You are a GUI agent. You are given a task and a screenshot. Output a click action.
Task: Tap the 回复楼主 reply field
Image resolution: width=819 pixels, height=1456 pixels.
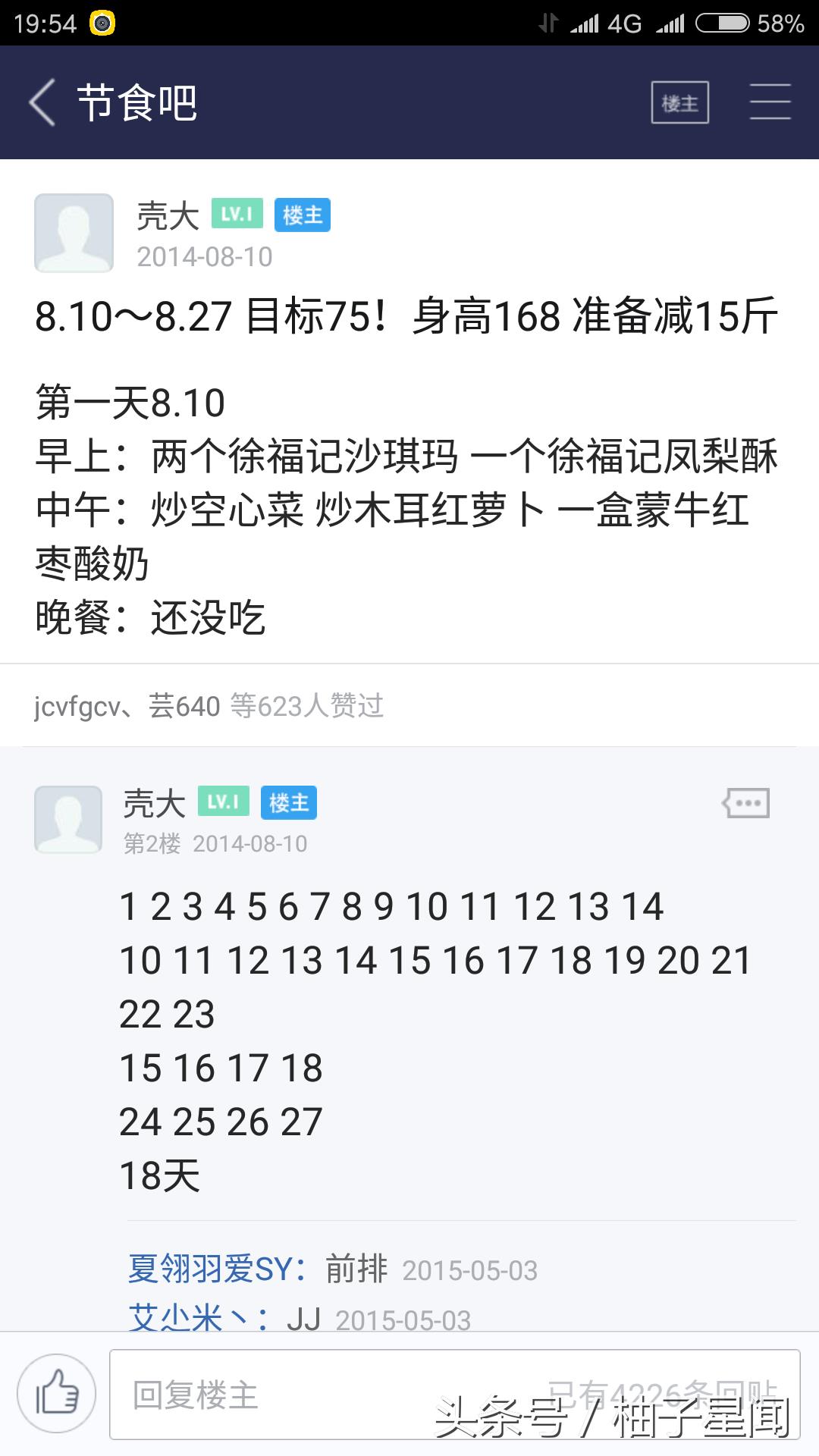tap(455, 1395)
